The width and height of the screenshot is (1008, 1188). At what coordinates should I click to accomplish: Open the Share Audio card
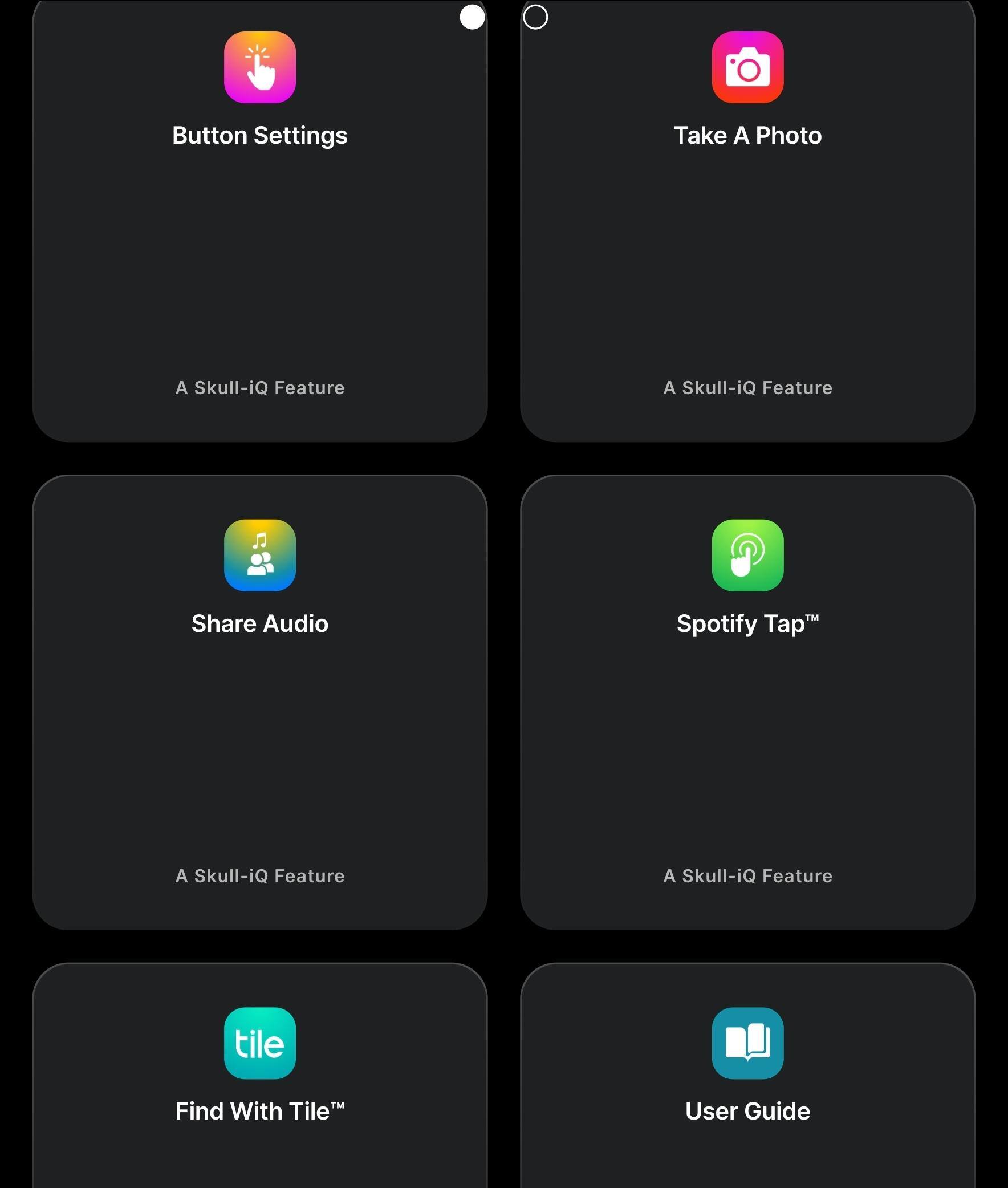(x=259, y=702)
